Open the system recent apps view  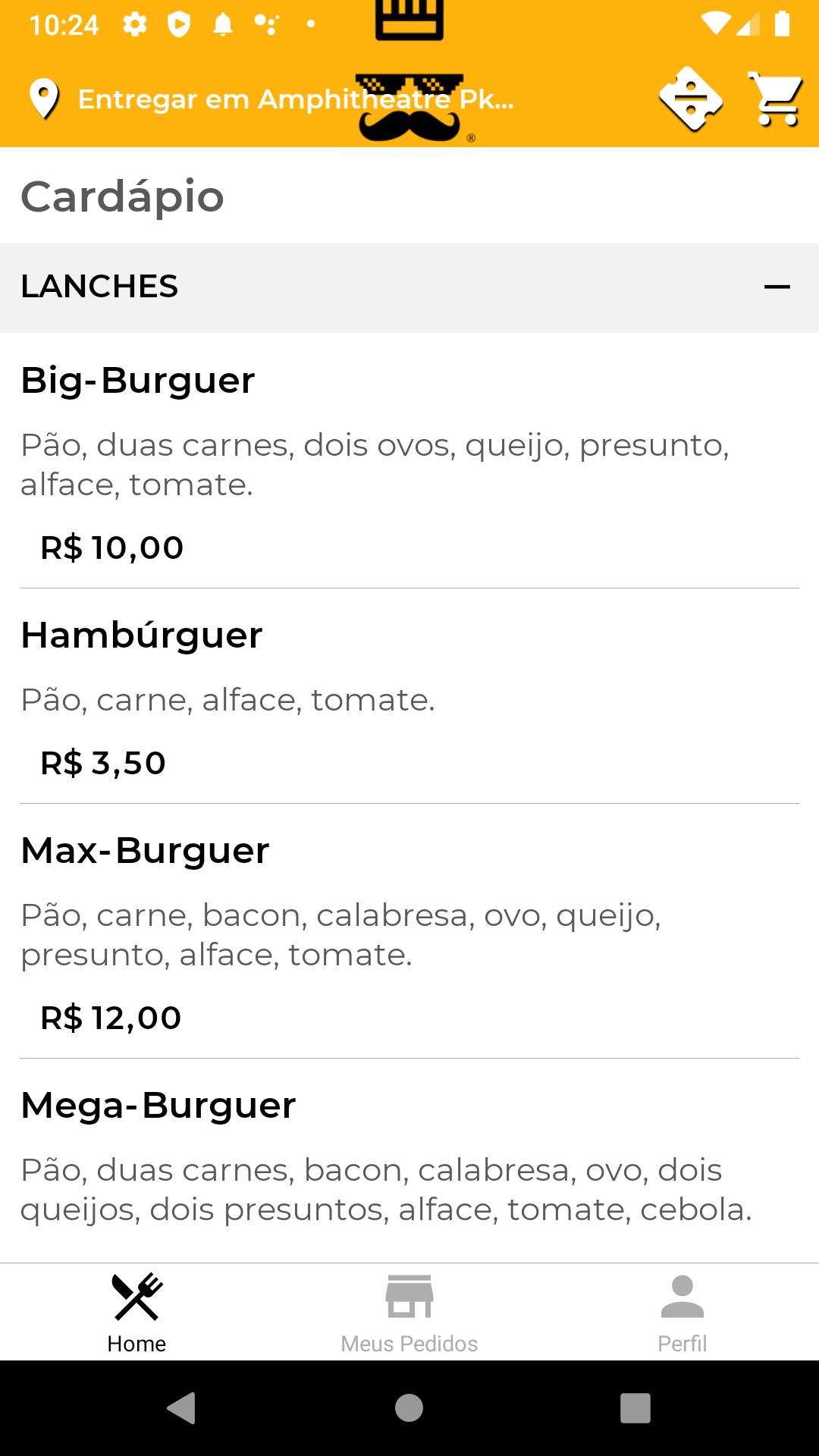[635, 1408]
